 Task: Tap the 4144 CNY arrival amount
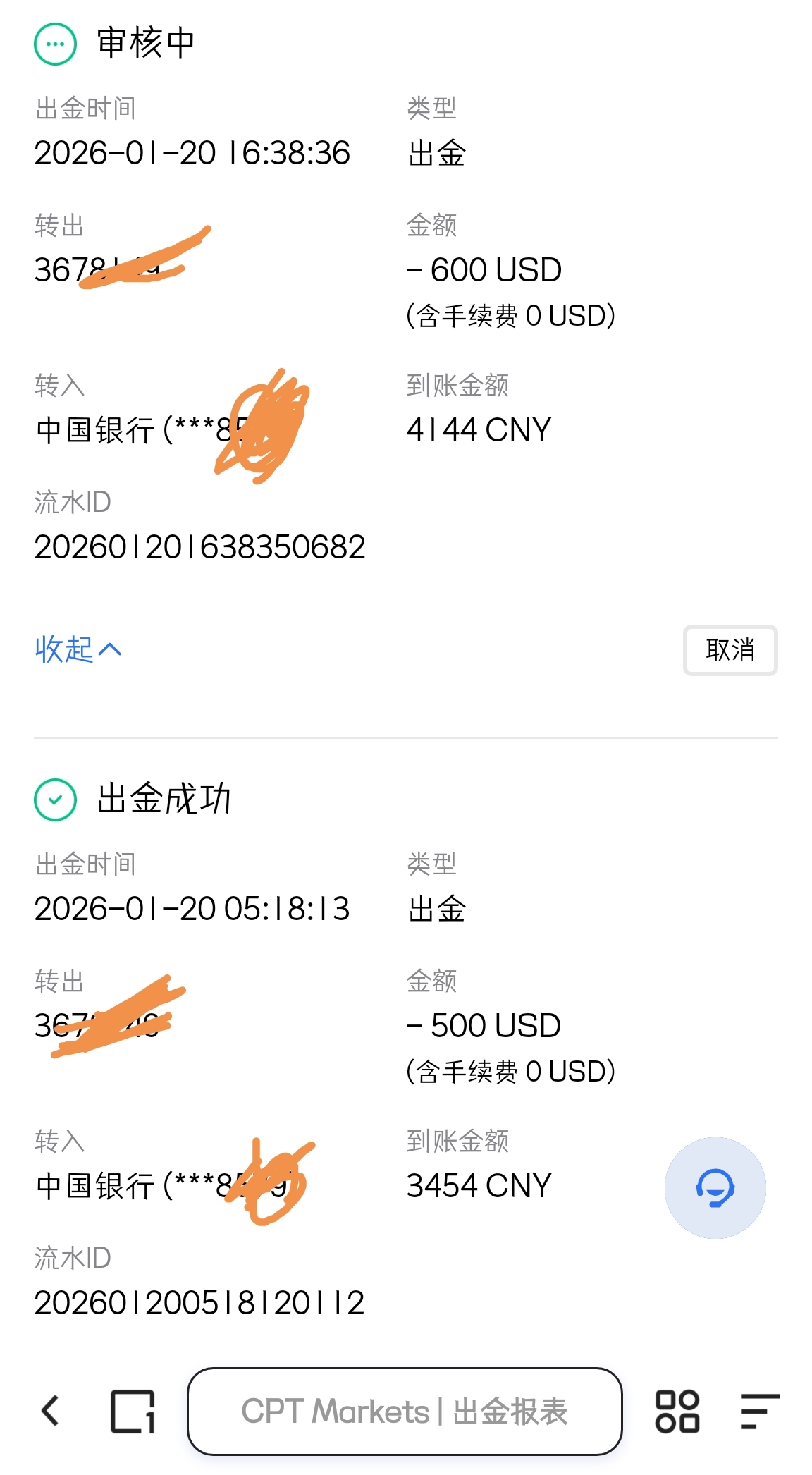479,429
